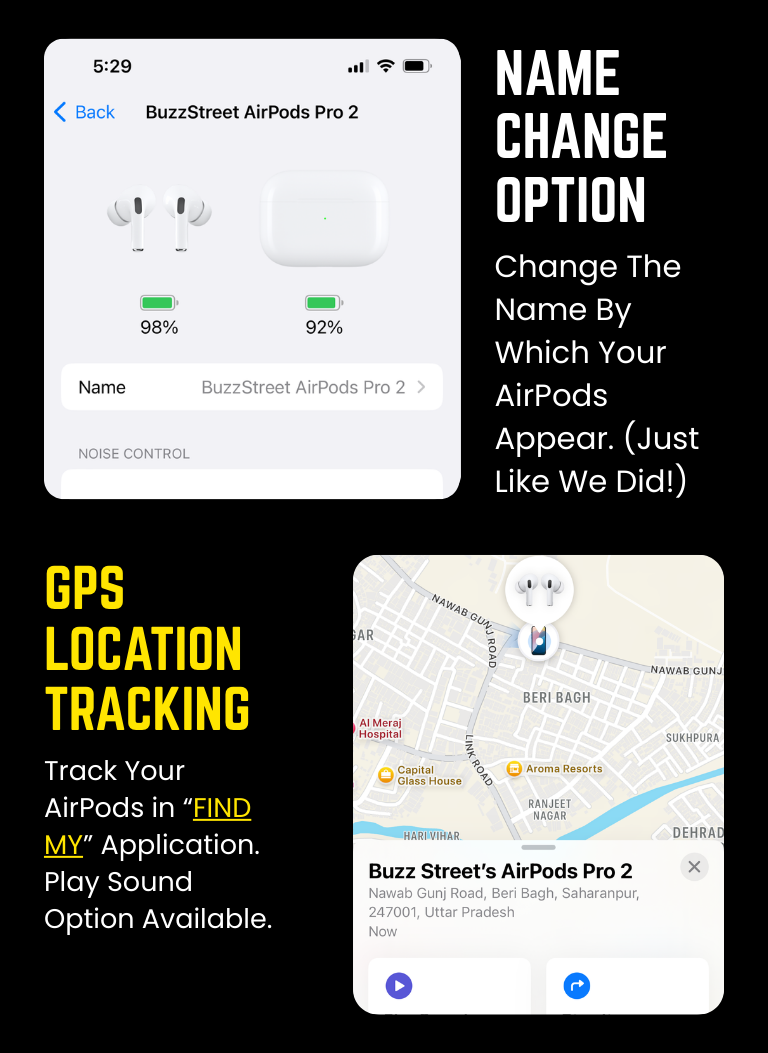This screenshot has height=1053, width=768.
Task: Tap the location pin marker below the AirPods bubble
Action: 538,641
